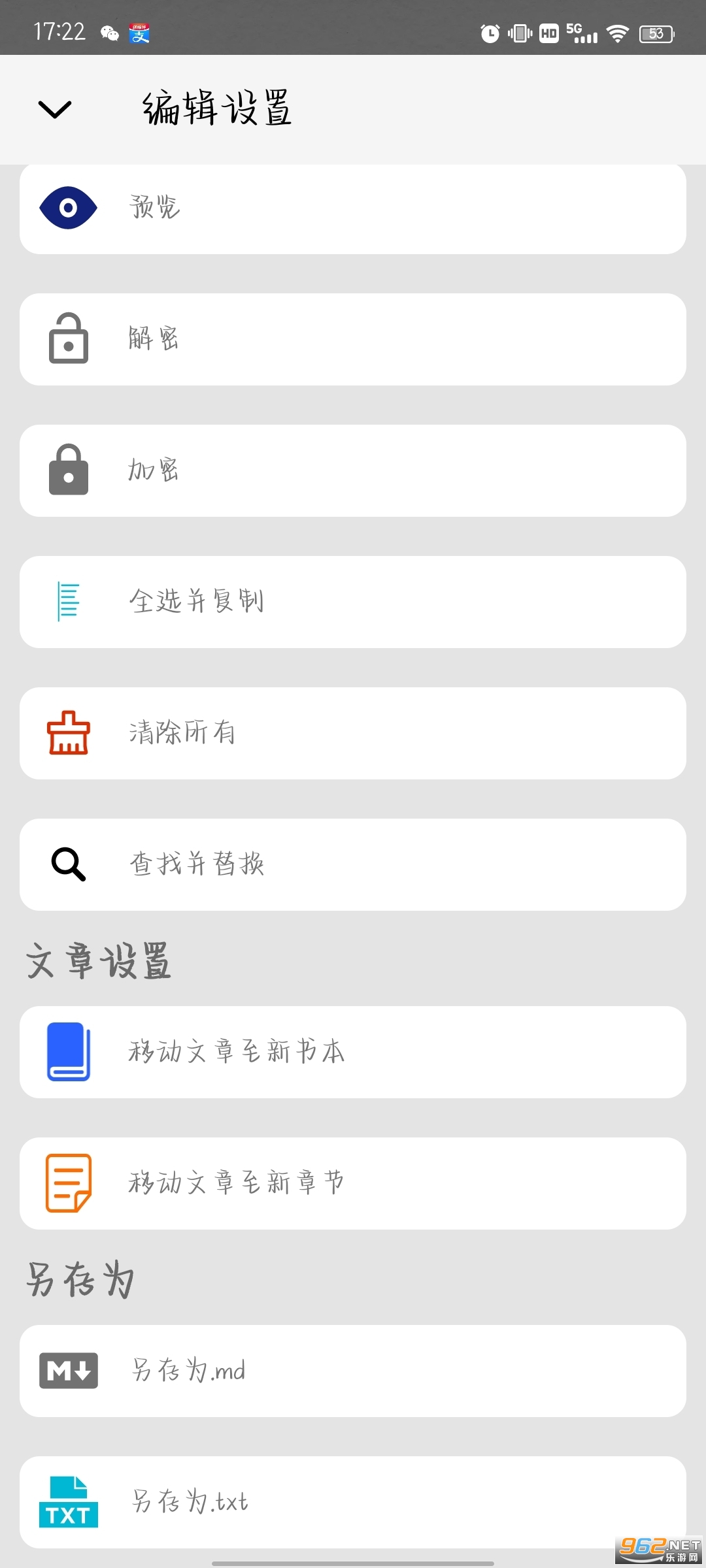Screen dimensions: 706x1568
Task: Collapse the 编辑设置 panel with the down chevron
Action: pos(55,109)
